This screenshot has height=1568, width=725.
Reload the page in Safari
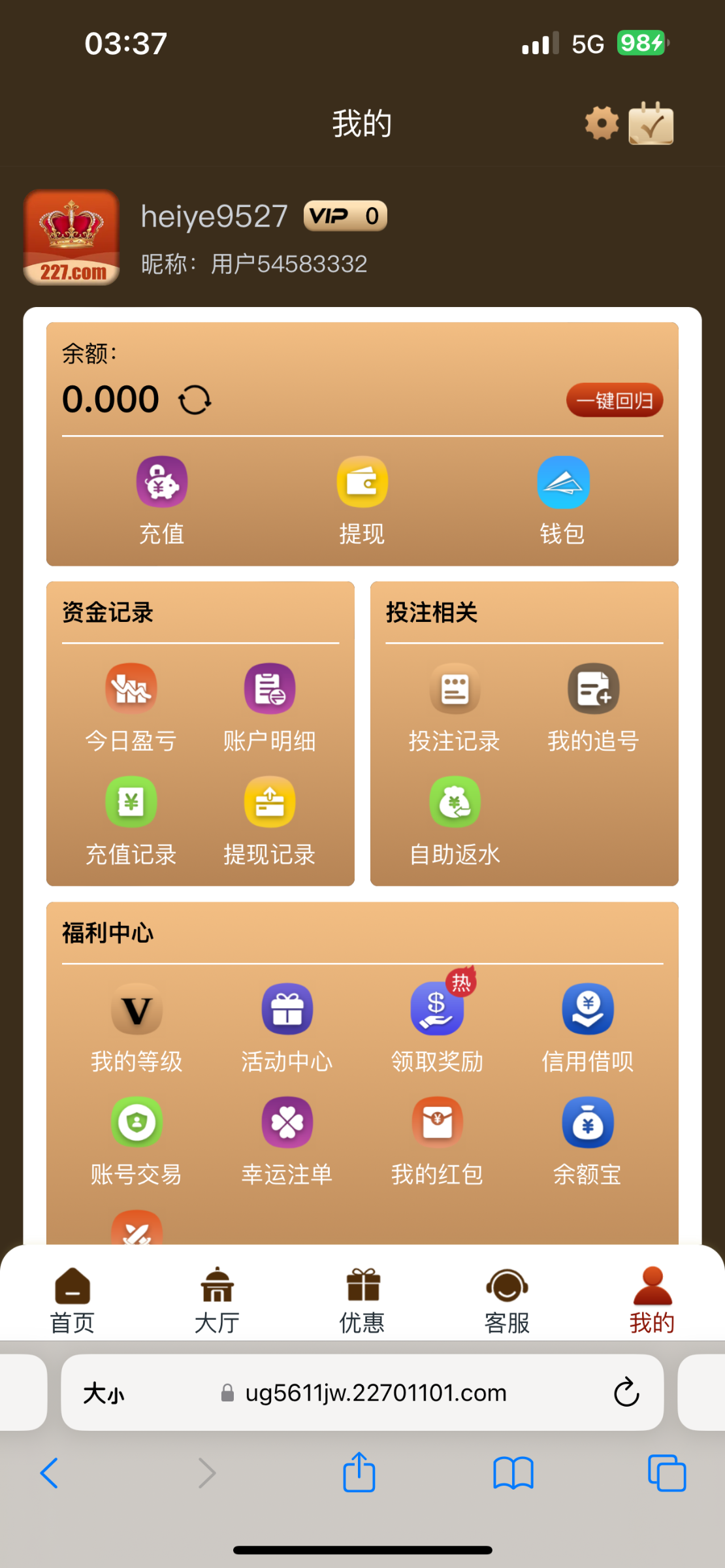(x=626, y=1392)
